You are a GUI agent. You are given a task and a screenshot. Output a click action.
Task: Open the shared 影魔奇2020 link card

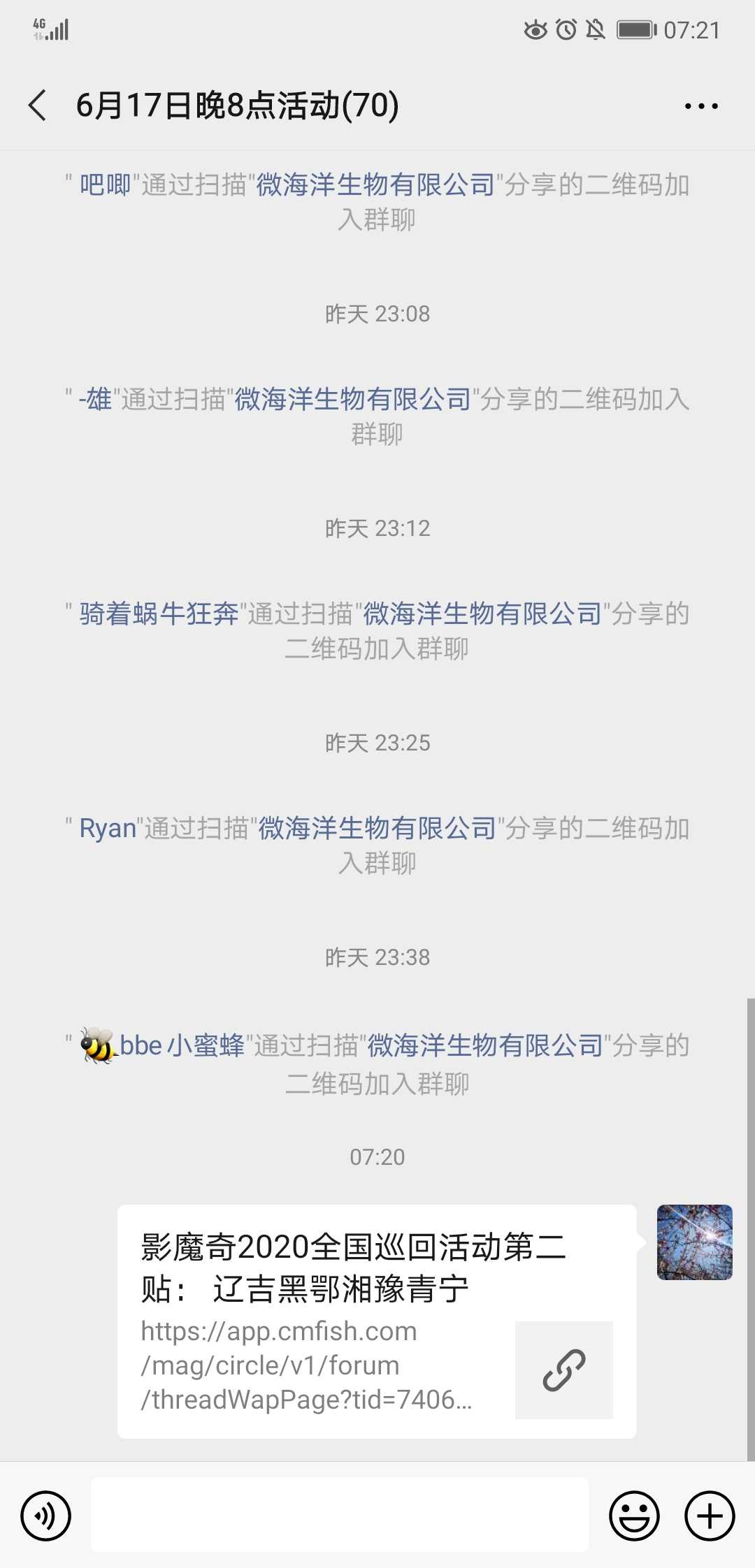pos(377,1321)
